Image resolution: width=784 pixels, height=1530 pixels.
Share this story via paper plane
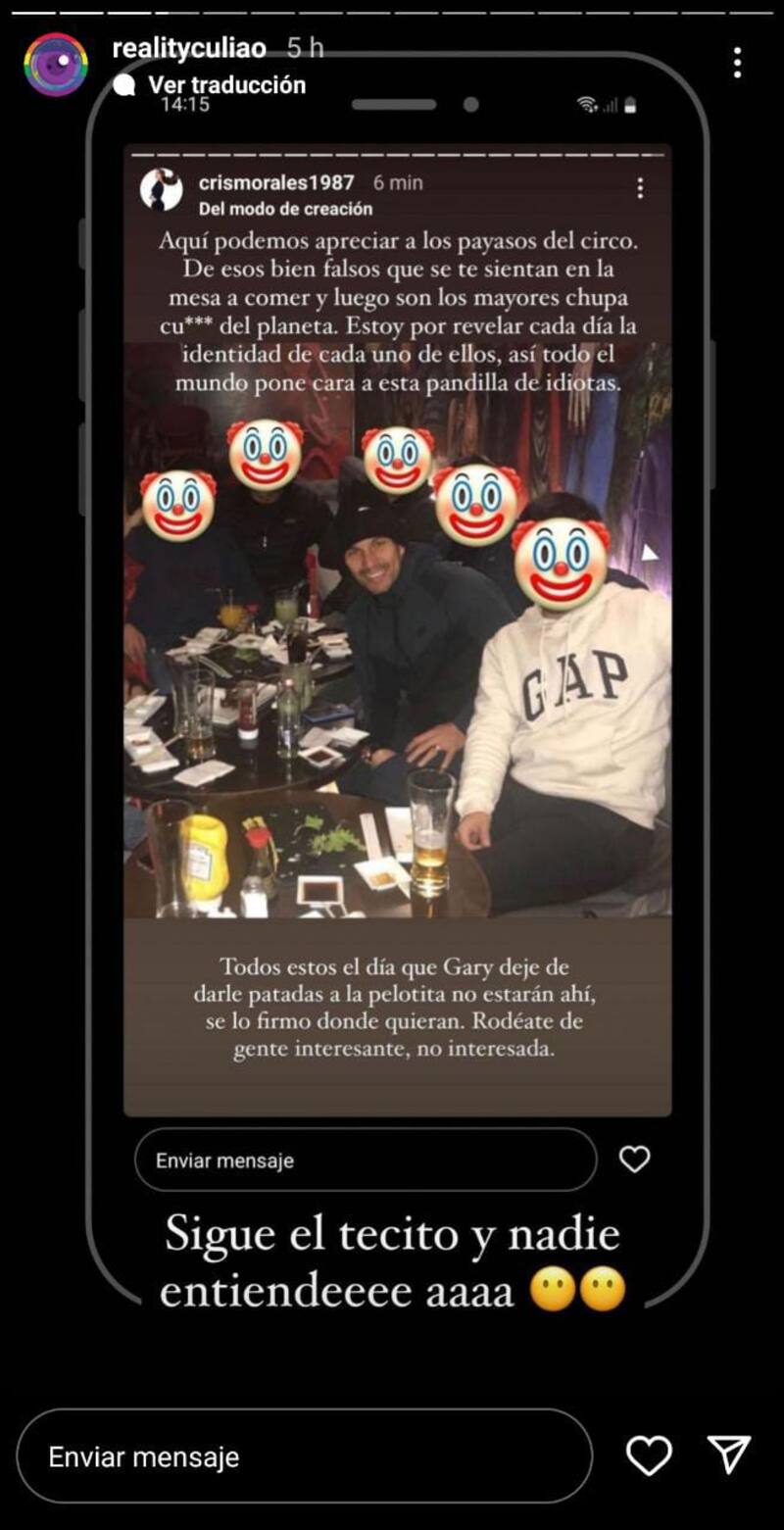coord(729,1455)
